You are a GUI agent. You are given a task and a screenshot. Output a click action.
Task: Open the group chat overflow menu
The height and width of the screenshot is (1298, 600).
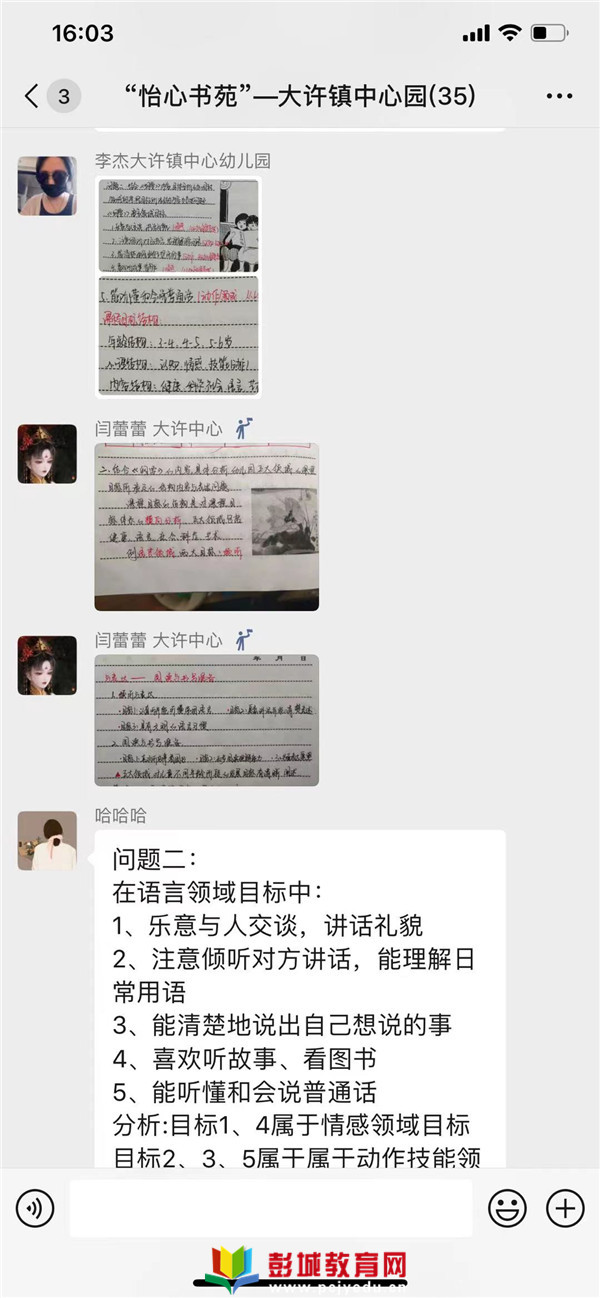tap(559, 96)
